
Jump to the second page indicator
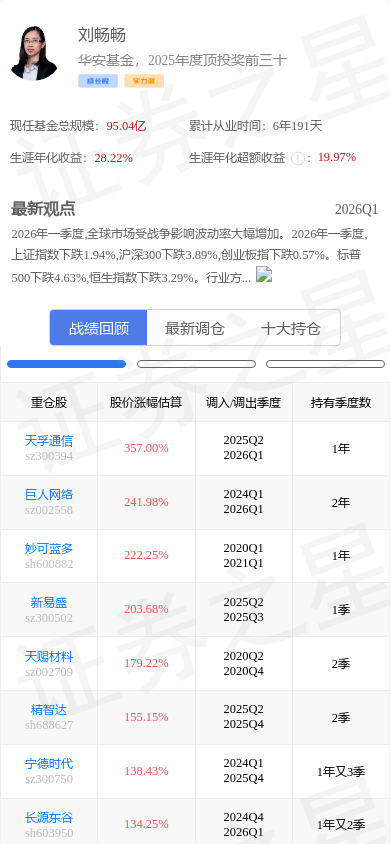(196, 364)
